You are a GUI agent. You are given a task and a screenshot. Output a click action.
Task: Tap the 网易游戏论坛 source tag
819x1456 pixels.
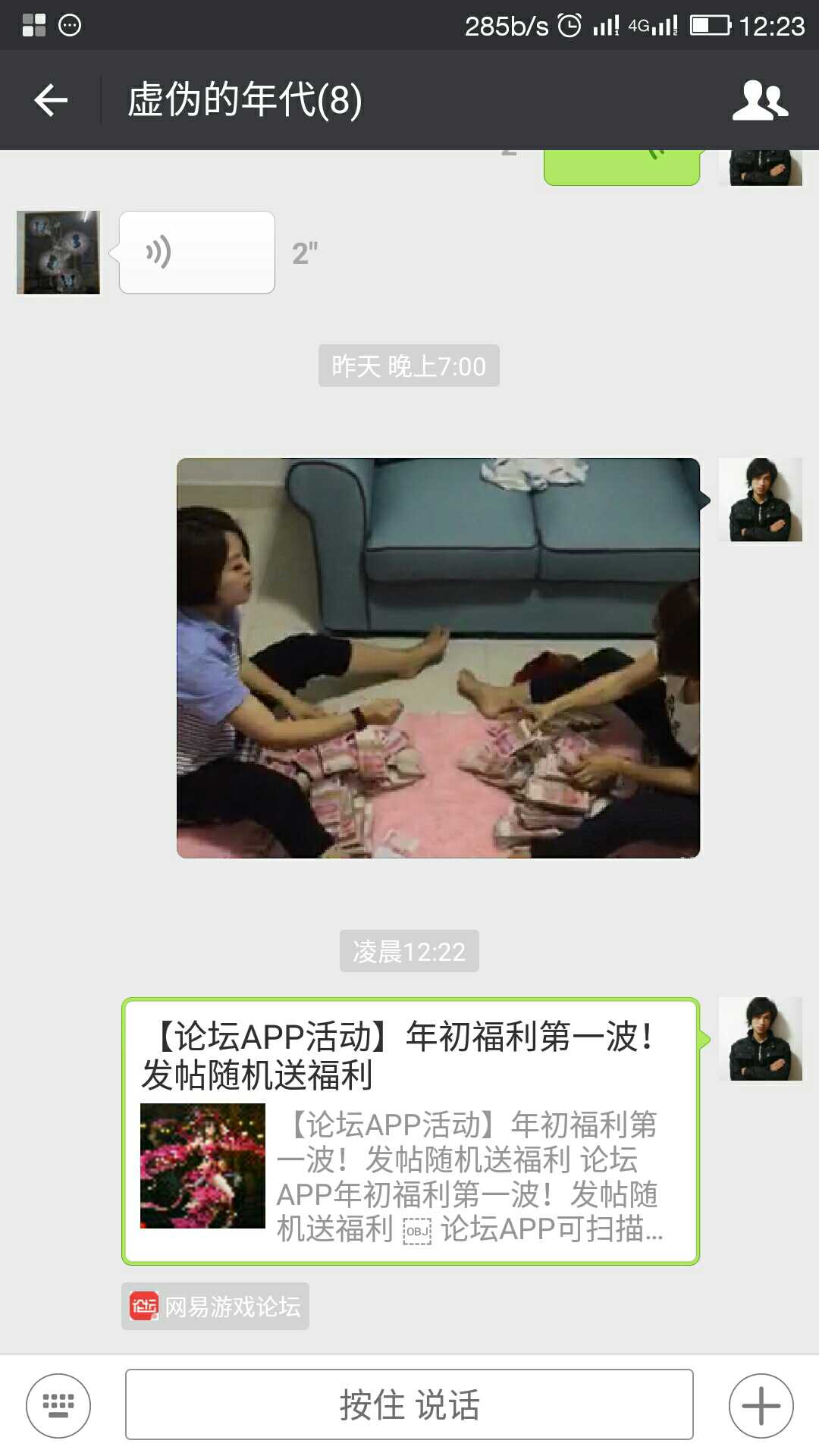(215, 1306)
